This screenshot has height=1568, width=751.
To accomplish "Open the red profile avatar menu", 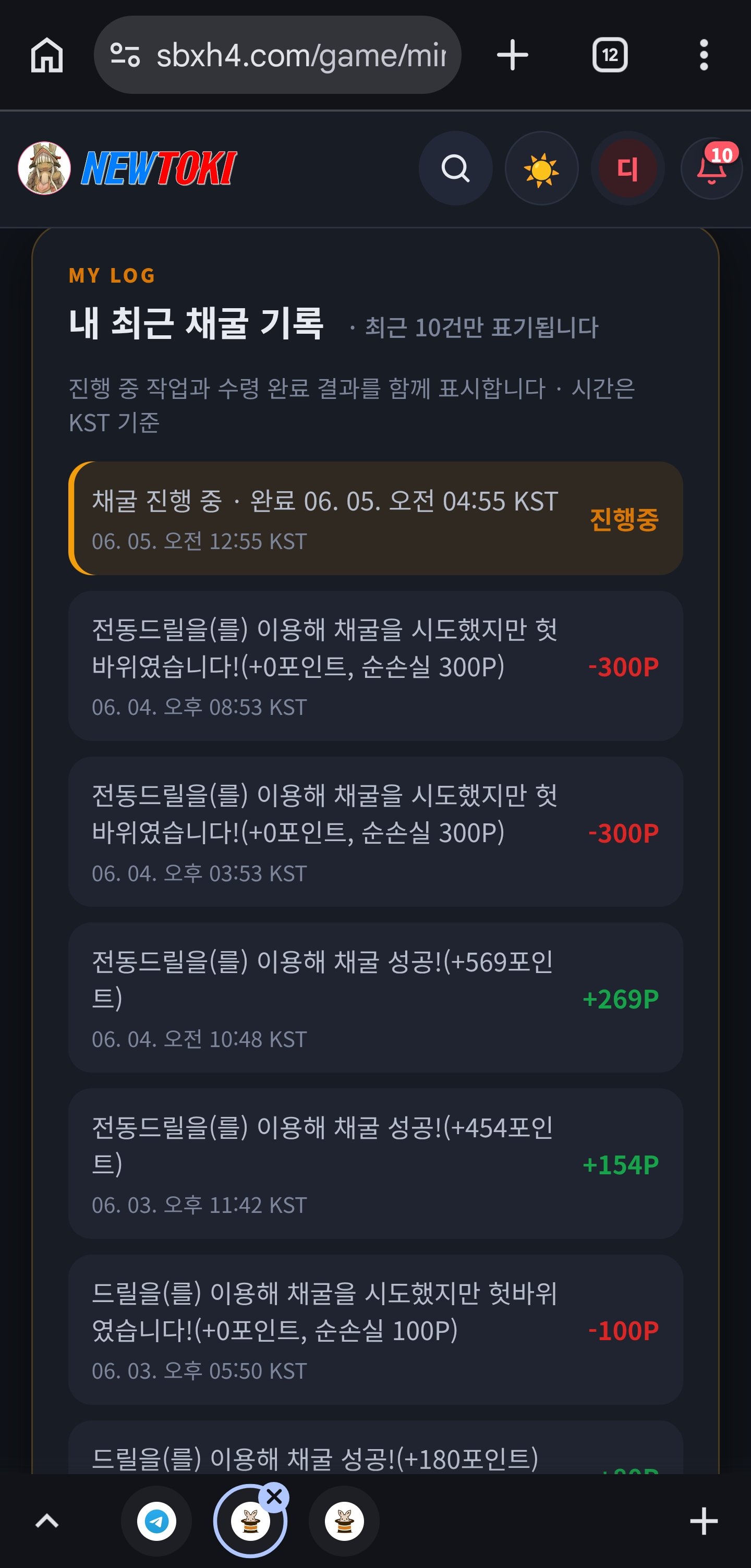I will click(627, 168).
